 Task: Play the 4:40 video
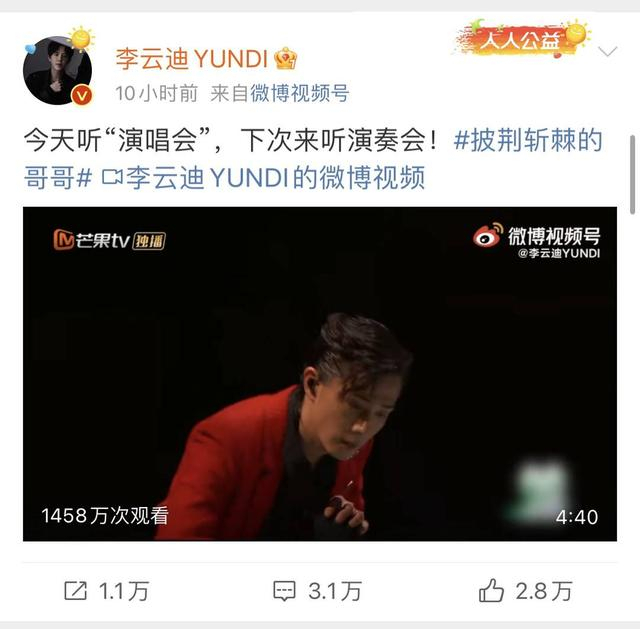320,374
